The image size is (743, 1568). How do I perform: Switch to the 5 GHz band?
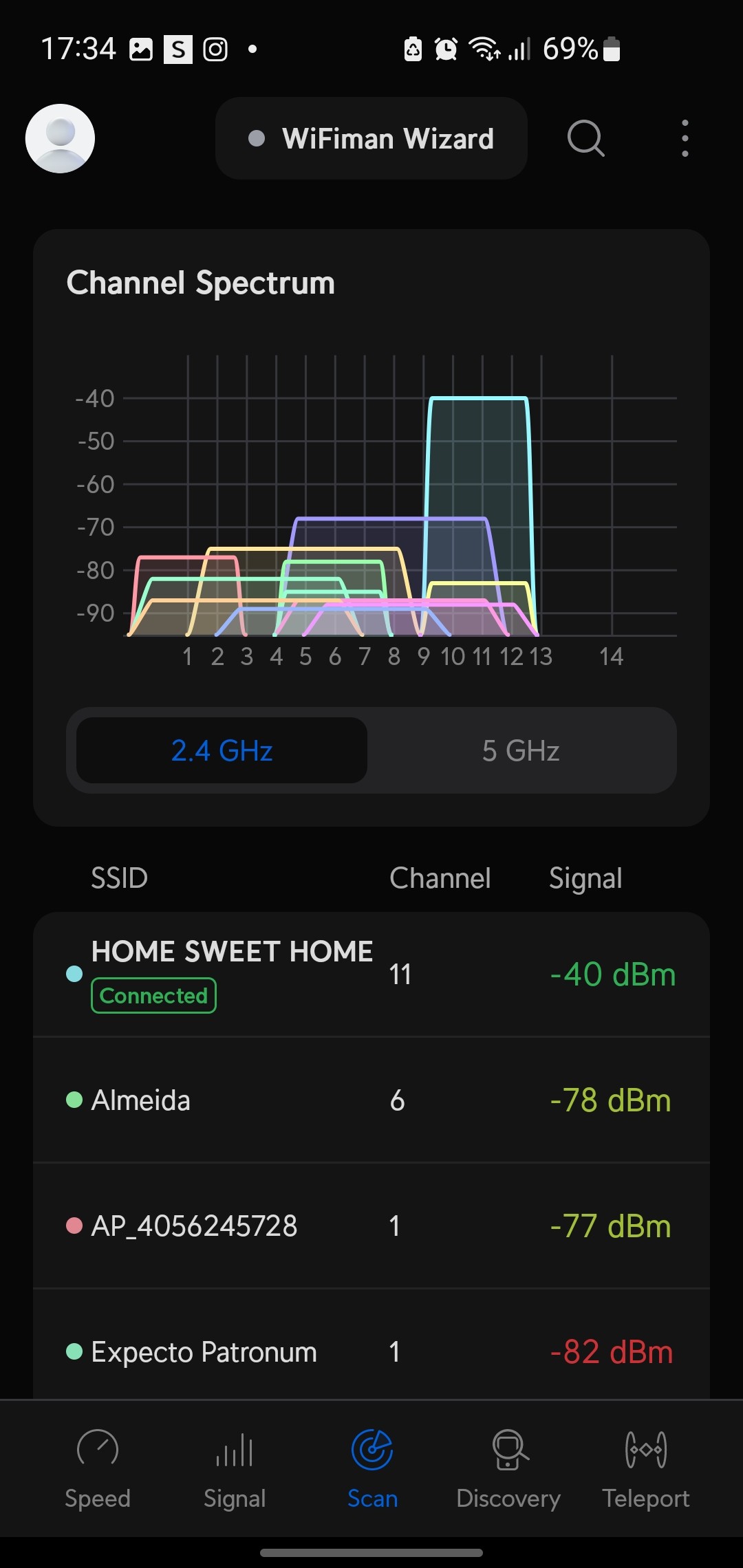pyautogui.click(x=521, y=750)
